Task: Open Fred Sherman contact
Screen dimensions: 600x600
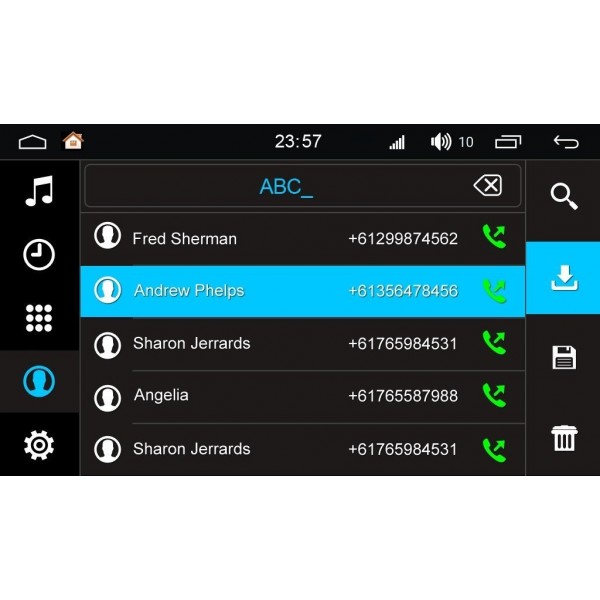Action: pyautogui.click(x=185, y=239)
